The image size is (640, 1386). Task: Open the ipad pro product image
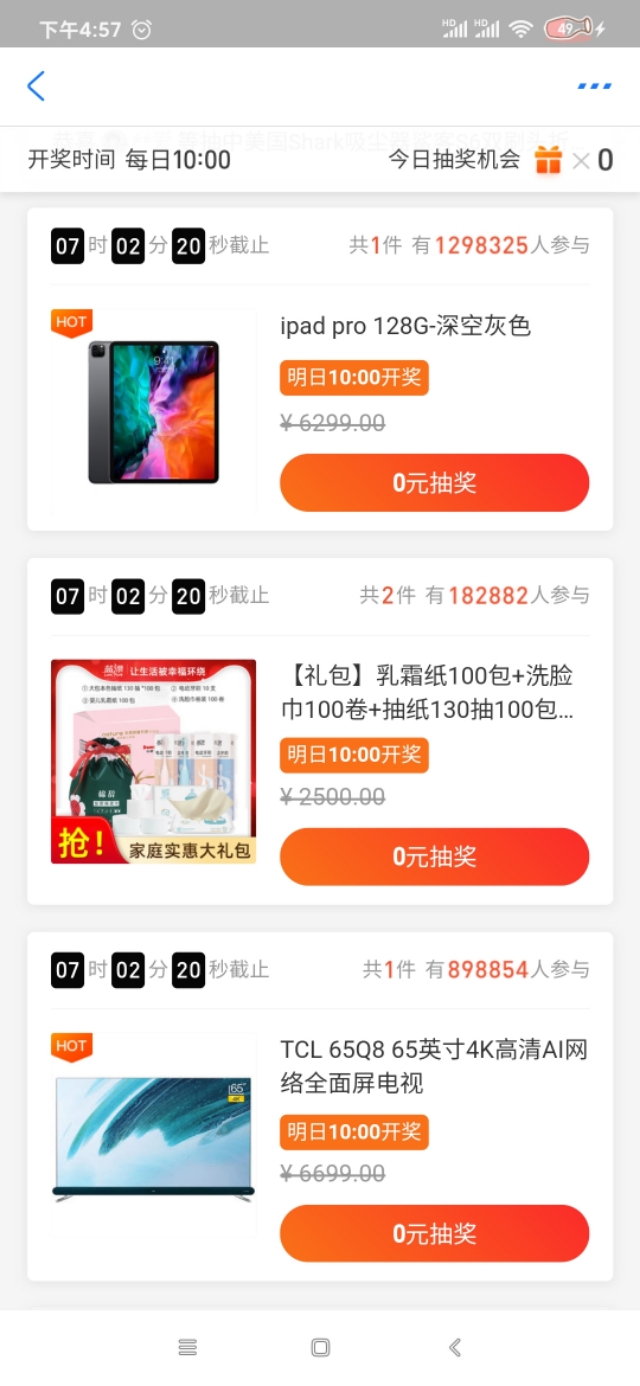pyautogui.click(x=153, y=412)
